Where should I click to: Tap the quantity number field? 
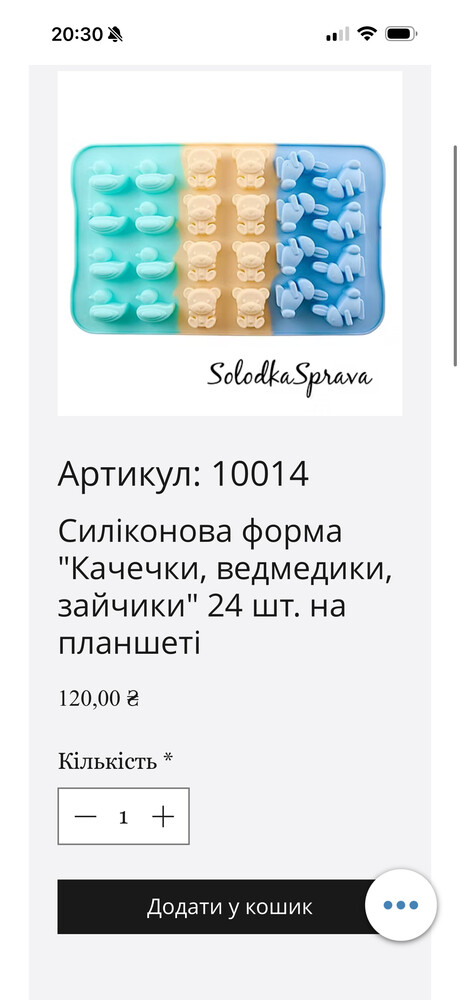(124, 817)
